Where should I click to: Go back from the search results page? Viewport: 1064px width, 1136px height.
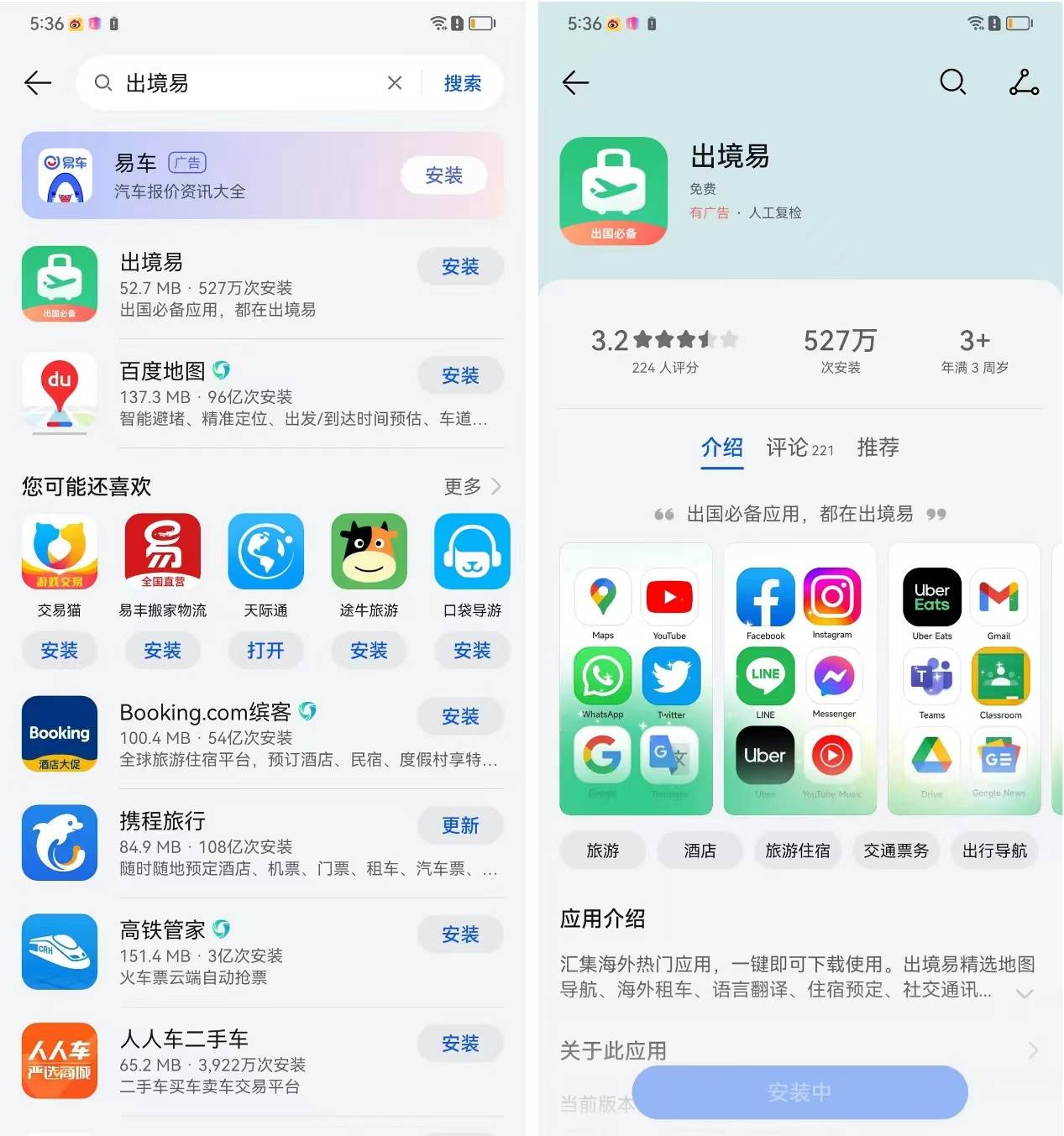point(38,82)
